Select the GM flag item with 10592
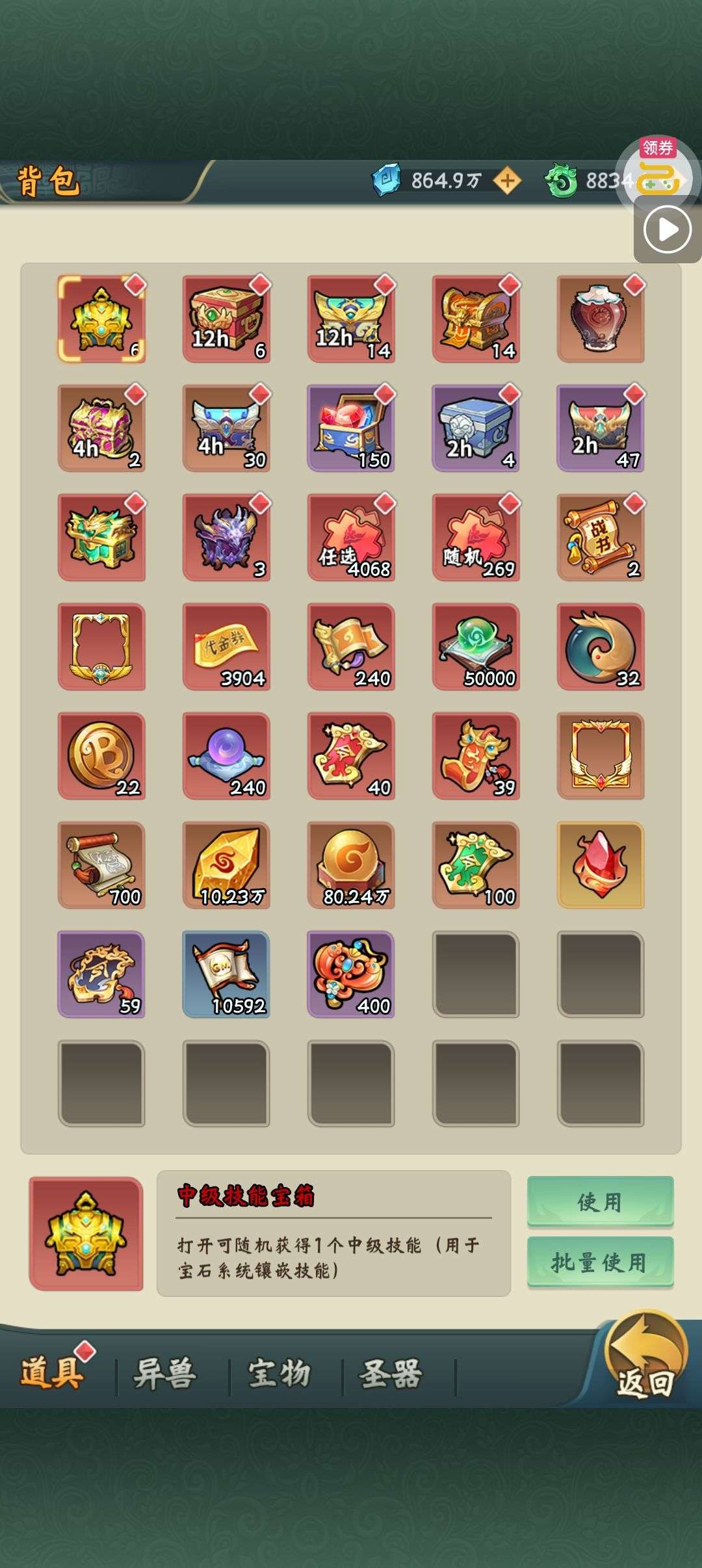The width and height of the screenshot is (702, 1568). tap(226, 974)
